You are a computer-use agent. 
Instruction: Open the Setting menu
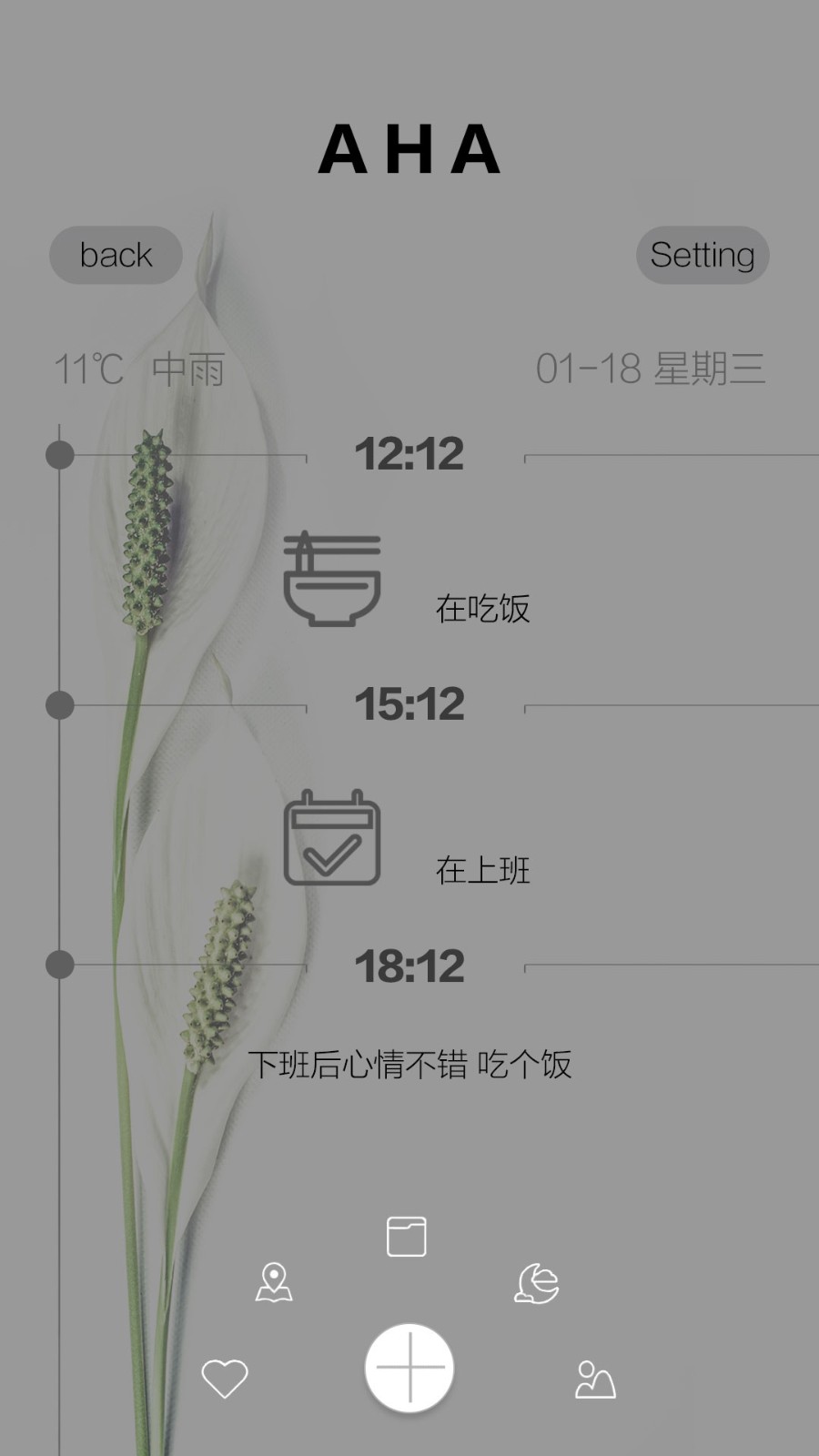coord(703,256)
